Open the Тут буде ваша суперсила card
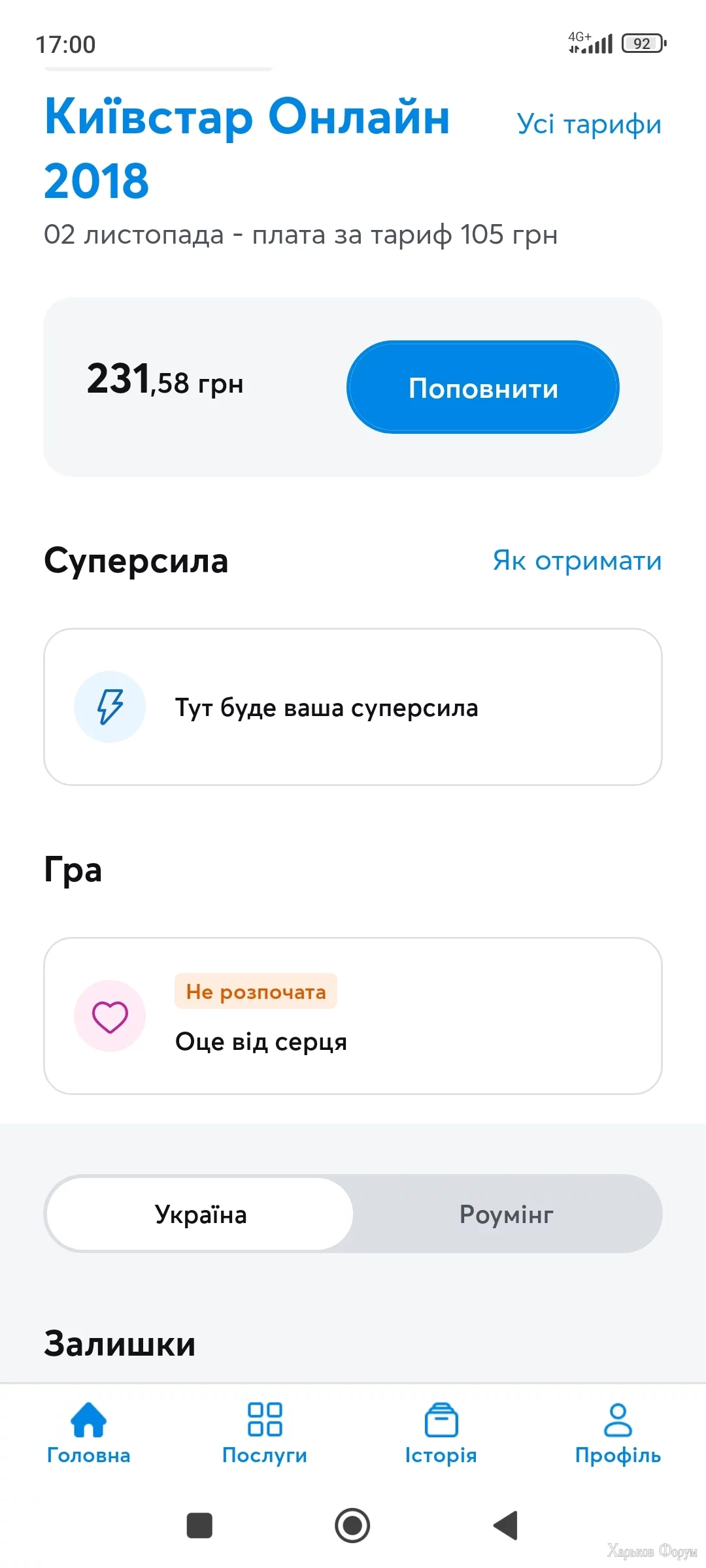This screenshot has height=1568, width=706. tap(353, 707)
